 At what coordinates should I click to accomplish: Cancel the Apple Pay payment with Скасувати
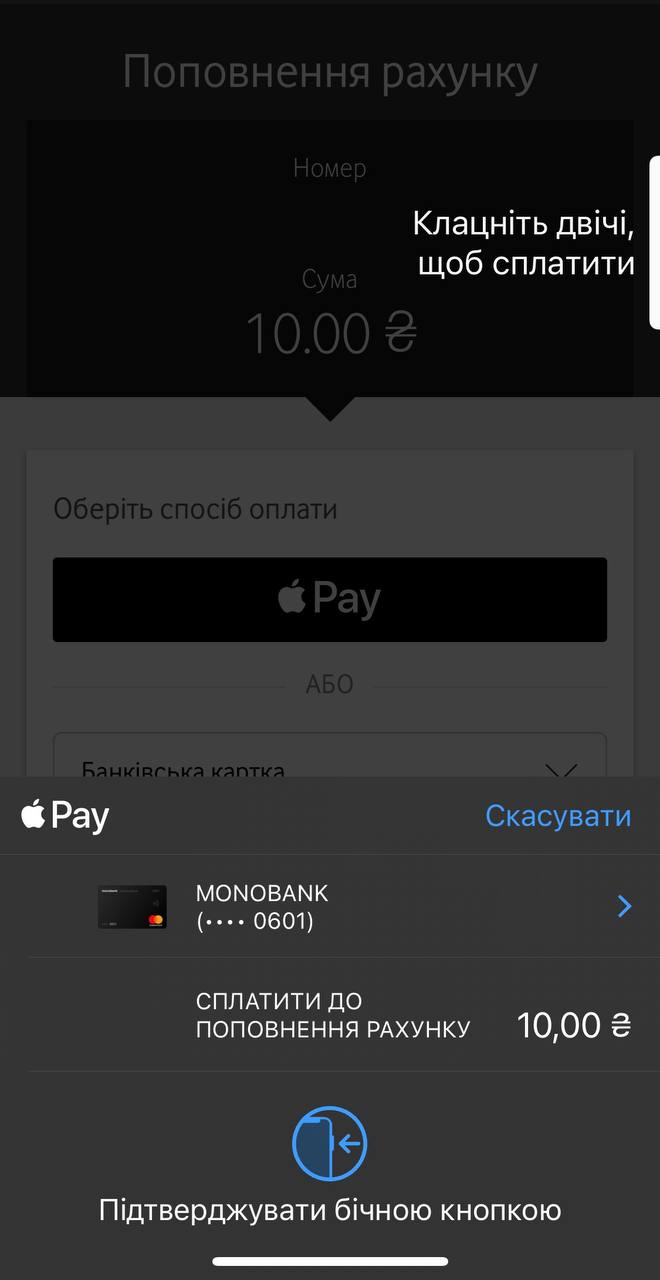coord(558,816)
